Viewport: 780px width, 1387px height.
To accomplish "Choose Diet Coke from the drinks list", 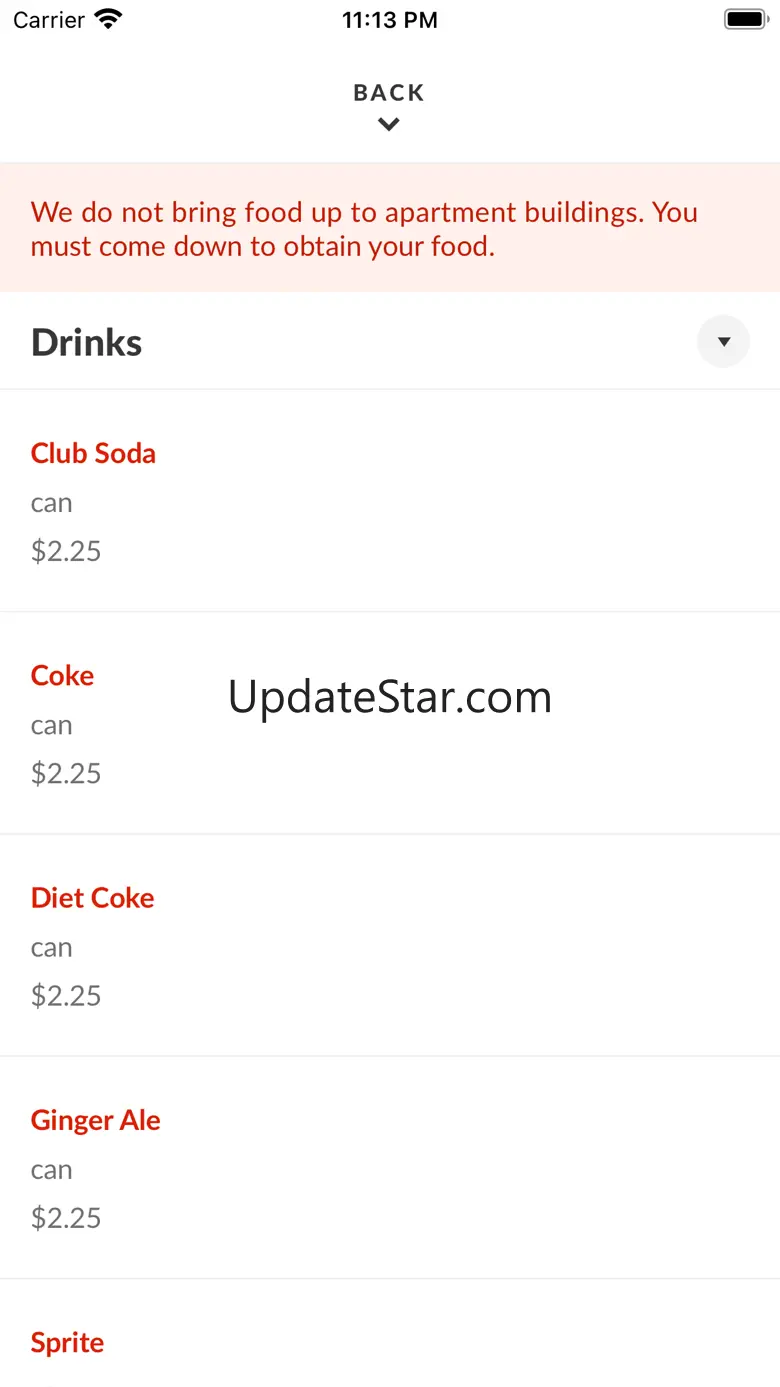I will coord(390,945).
